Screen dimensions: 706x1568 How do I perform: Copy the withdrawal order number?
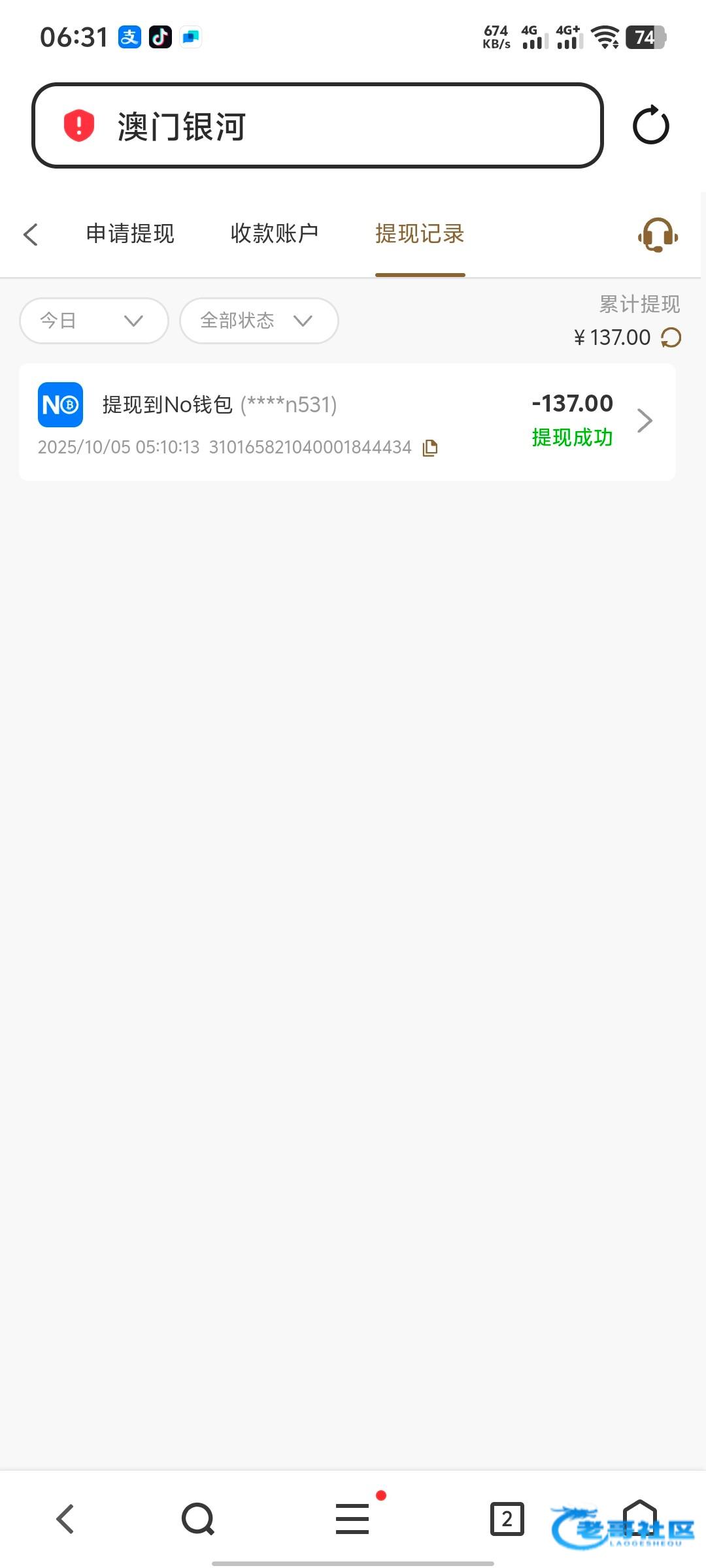[x=429, y=448]
